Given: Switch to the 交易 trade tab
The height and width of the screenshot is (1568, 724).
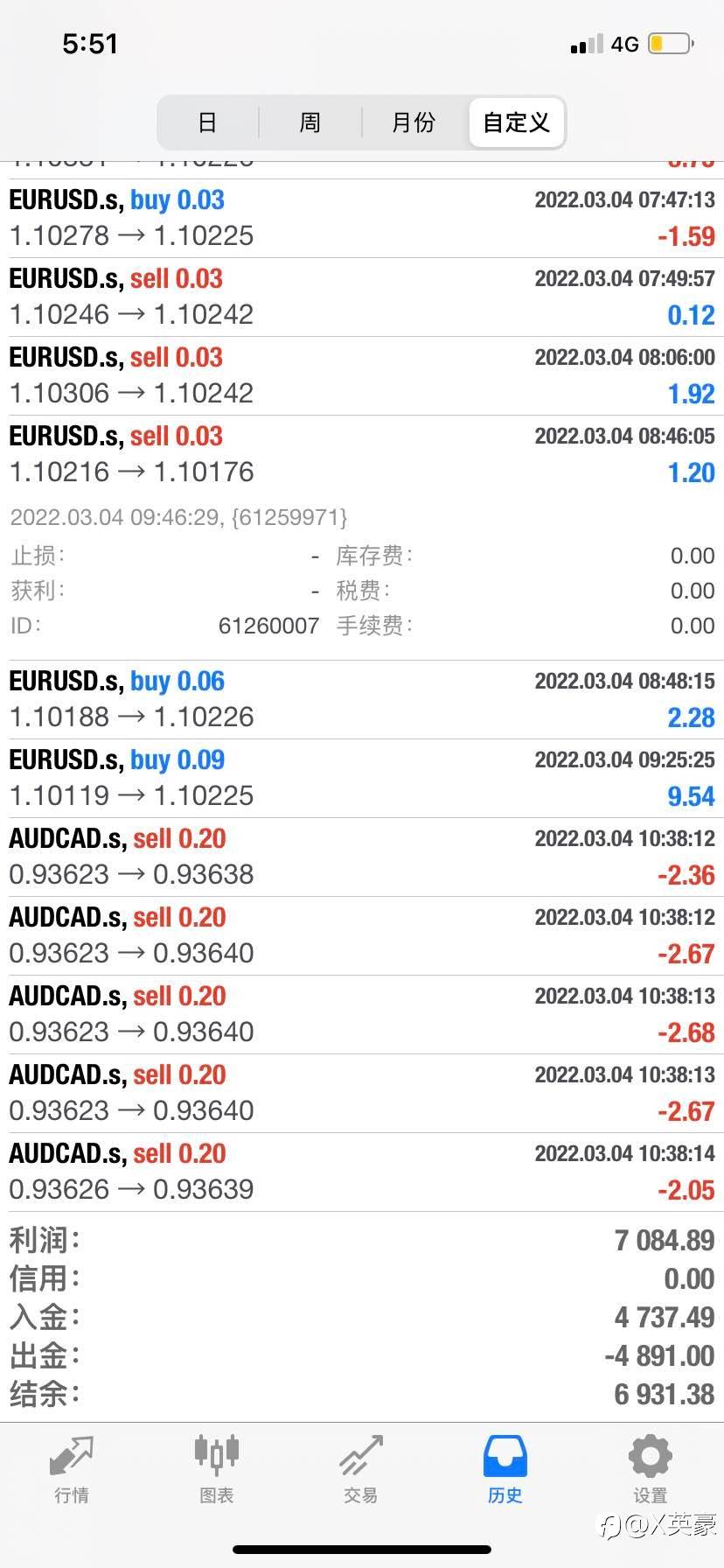Looking at the screenshot, I should [360, 1470].
